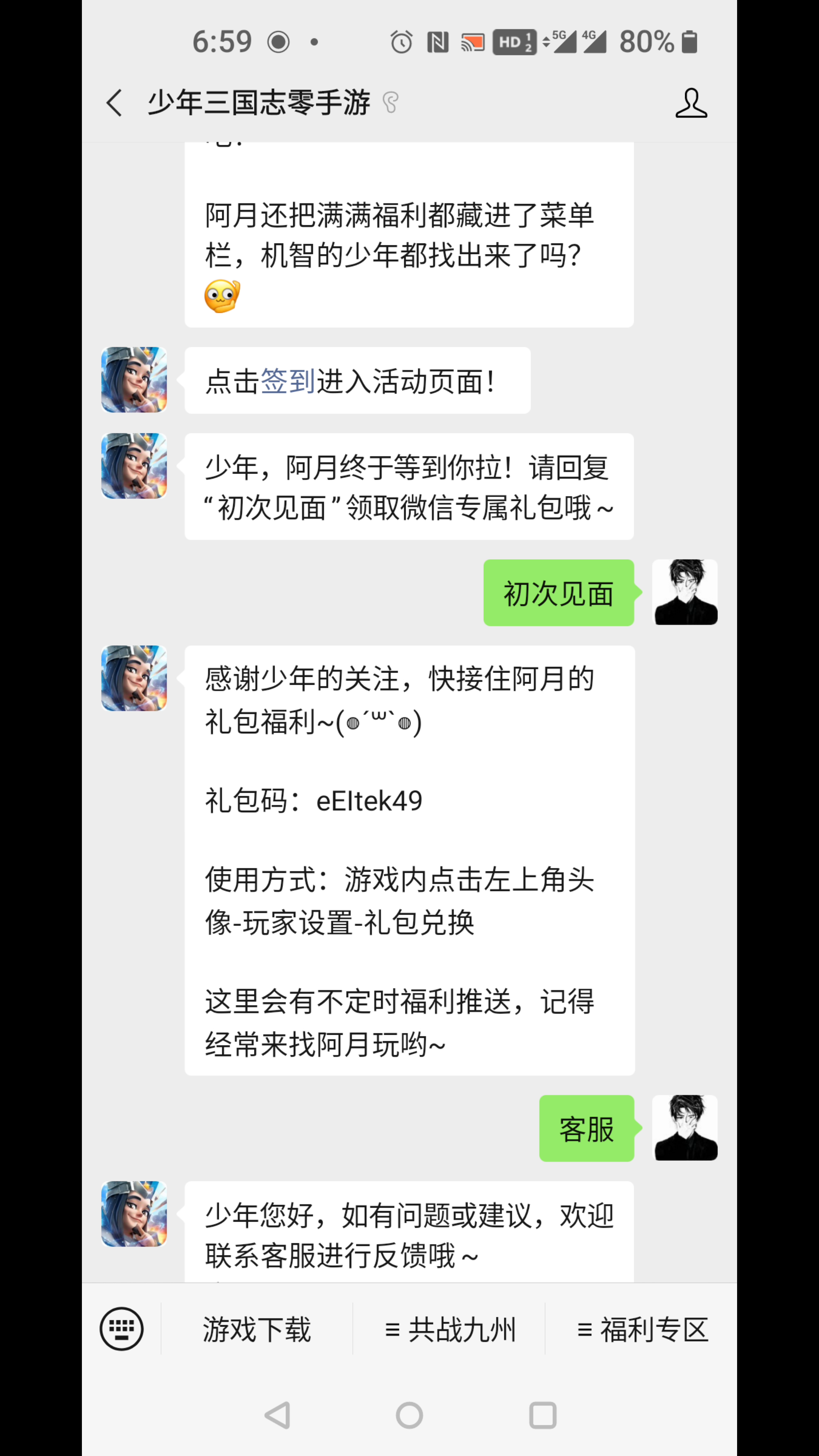Go back from the chat
The width and height of the screenshot is (819, 1456).
(114, 103)
